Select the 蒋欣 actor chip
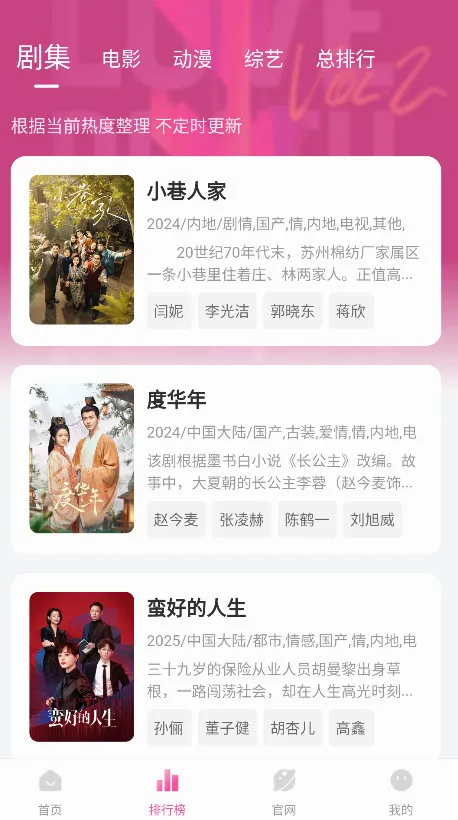The image size is (458, 820). (x=351, y=311)
